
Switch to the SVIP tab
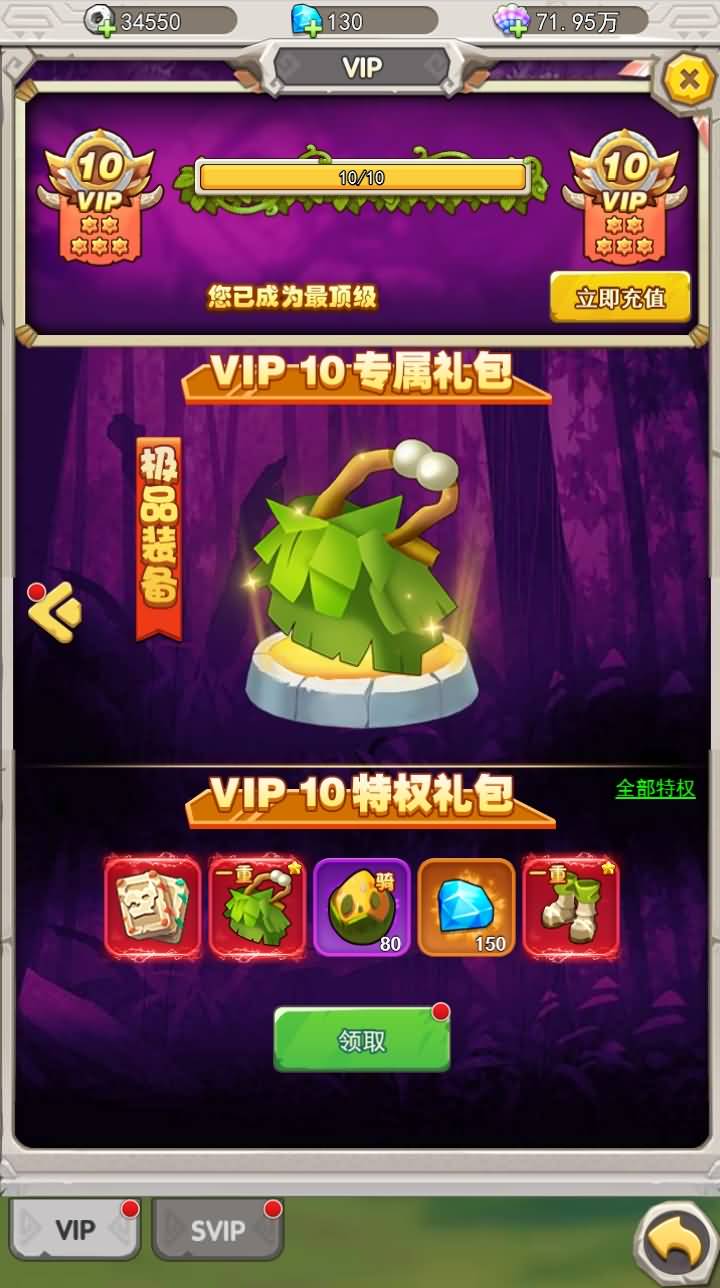[x=217, y=1229]
